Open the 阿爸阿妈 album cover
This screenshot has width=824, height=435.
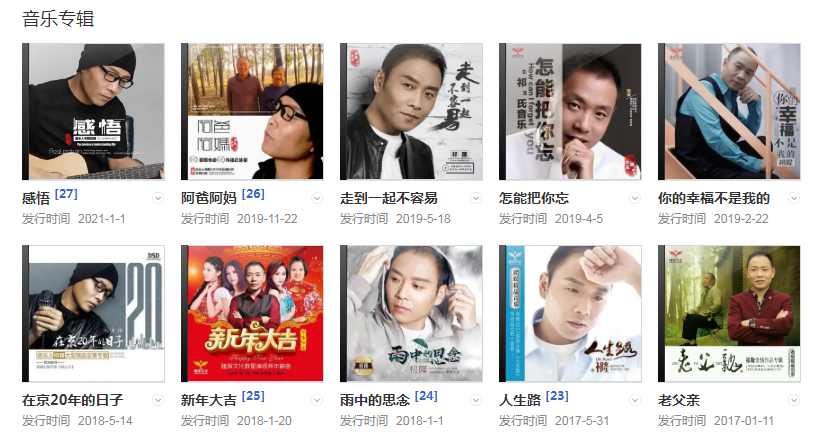(252, 112)
